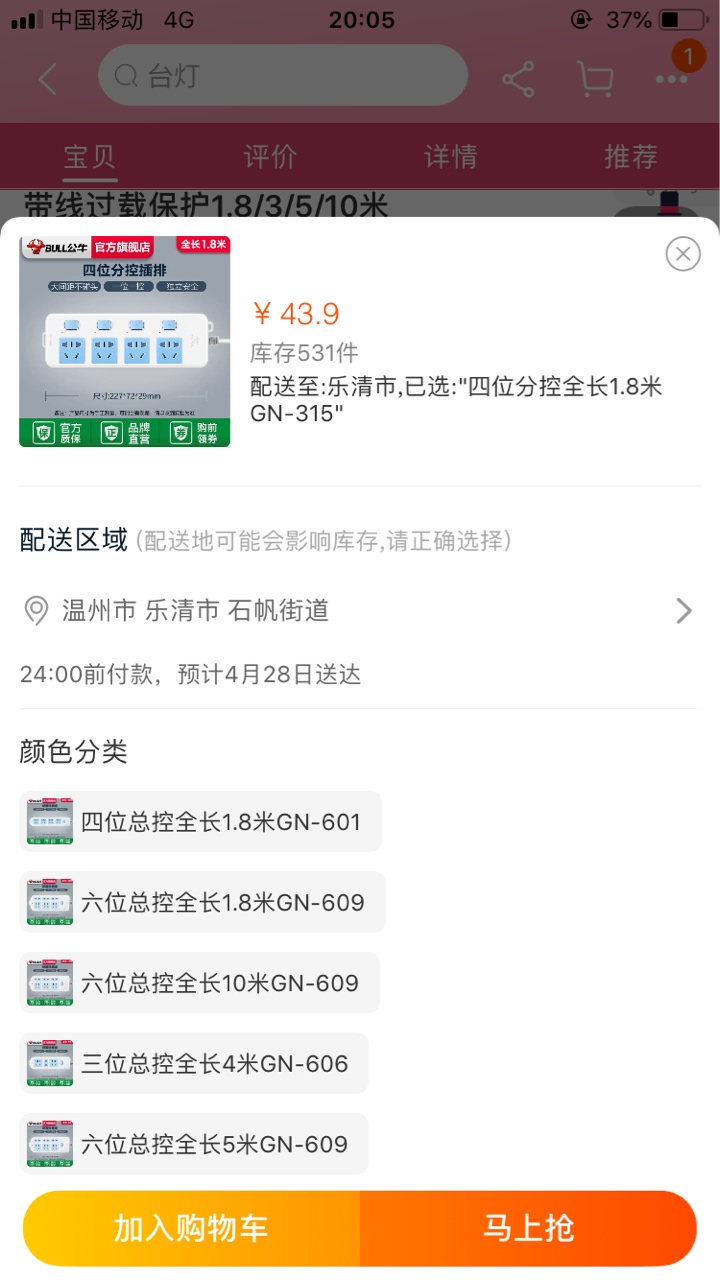The height and width of the screenshot is (1280, 720).
Task: Buy now with 马上抢
Action: [x=528, y=1228]
